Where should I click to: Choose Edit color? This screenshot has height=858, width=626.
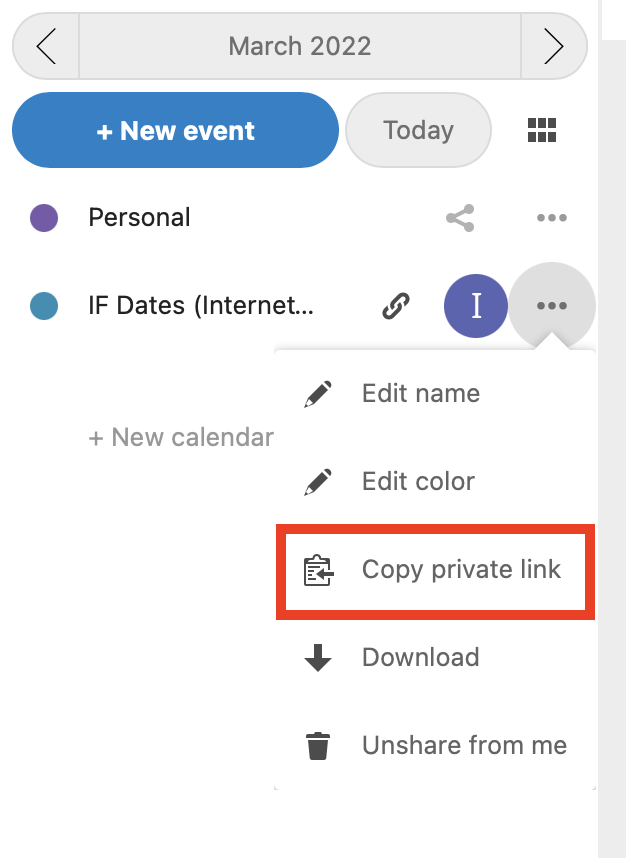[x=418, y=482]
